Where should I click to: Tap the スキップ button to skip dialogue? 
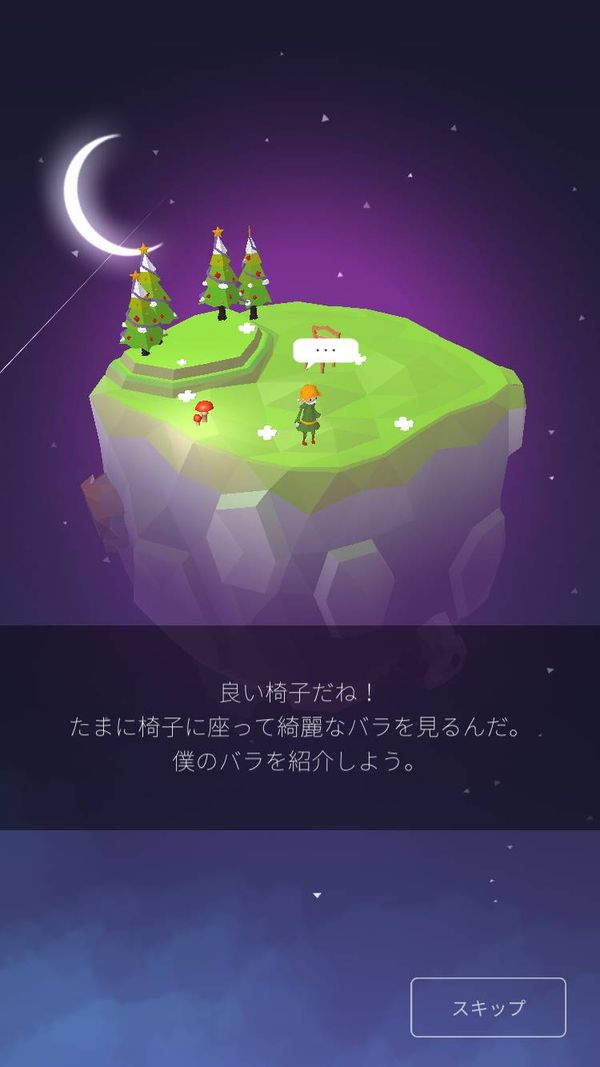[488, 1007]
